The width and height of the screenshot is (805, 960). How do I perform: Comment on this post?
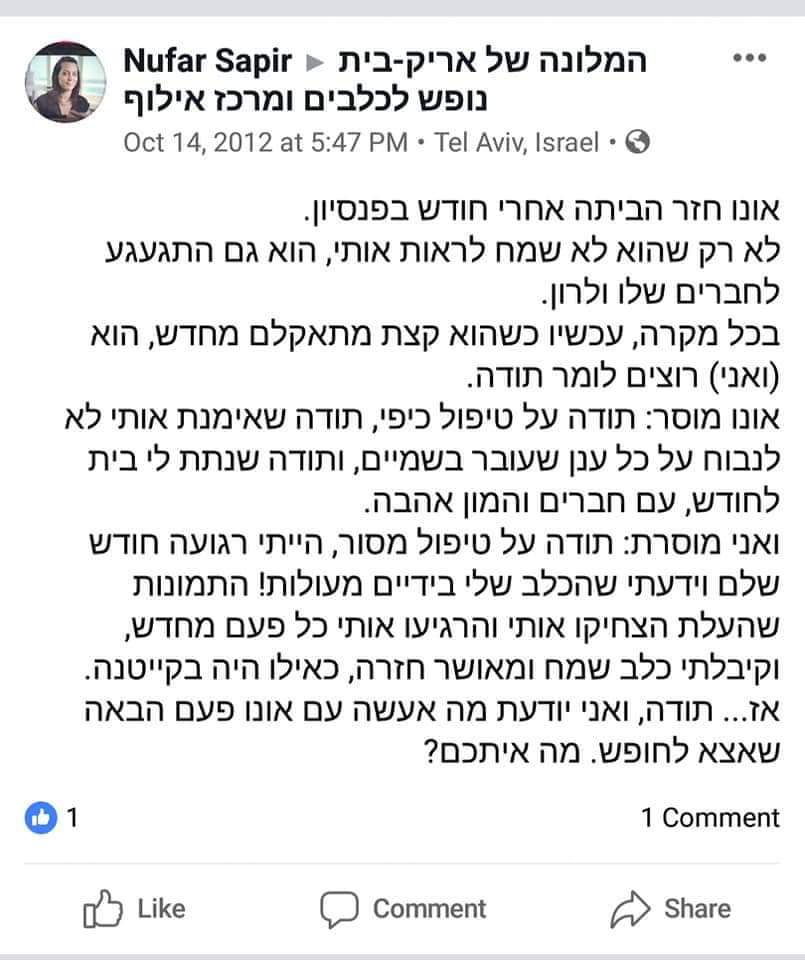click(403, 908)
